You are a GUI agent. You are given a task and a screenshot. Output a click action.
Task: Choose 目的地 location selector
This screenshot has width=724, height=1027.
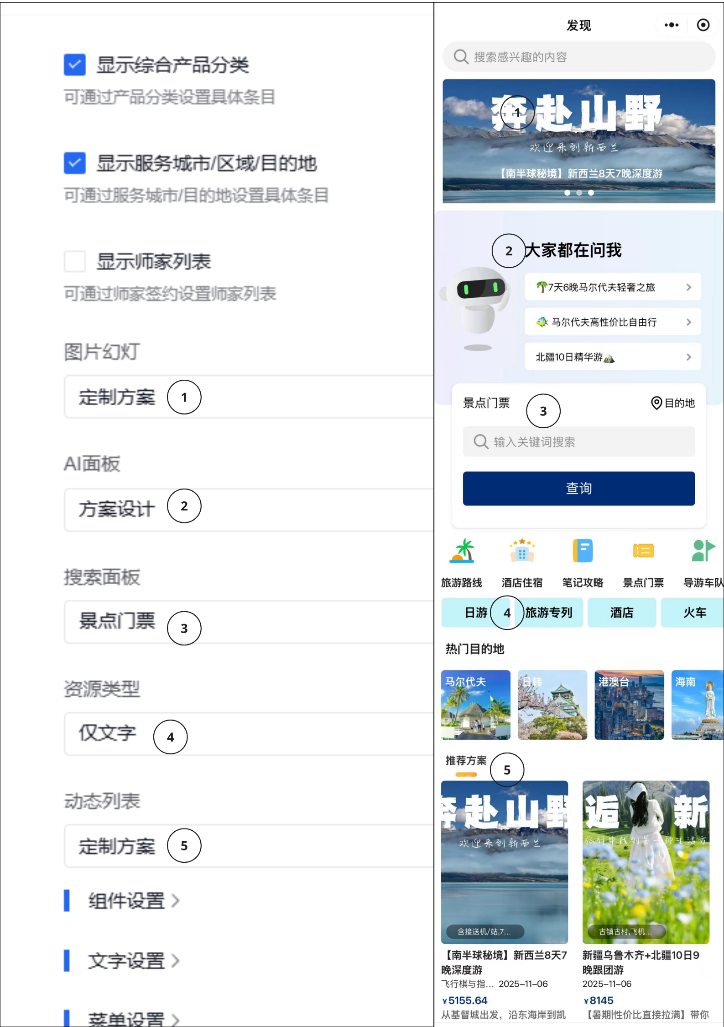[673, 403]
